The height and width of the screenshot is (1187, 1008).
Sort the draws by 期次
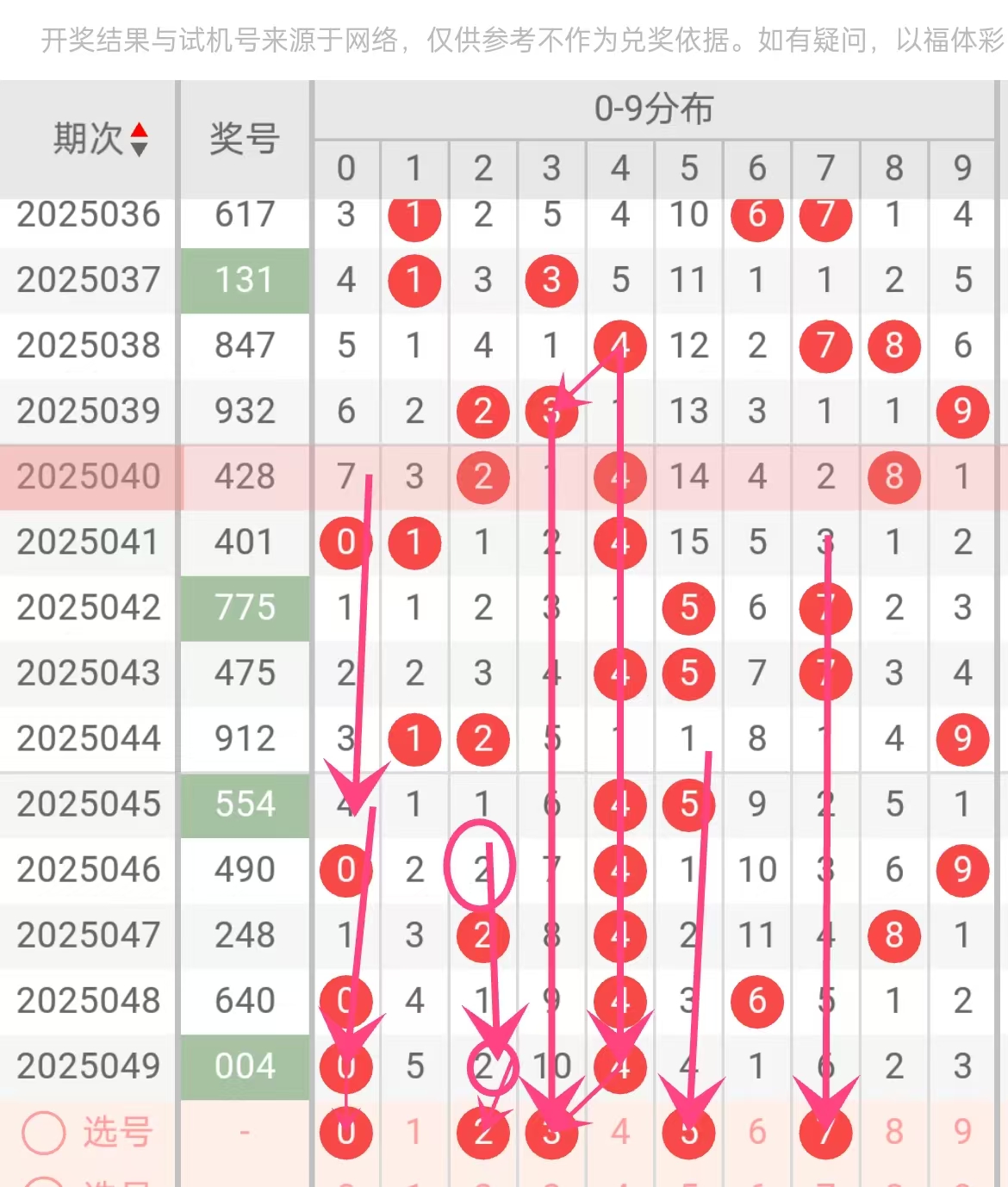[x=139, y=140]
